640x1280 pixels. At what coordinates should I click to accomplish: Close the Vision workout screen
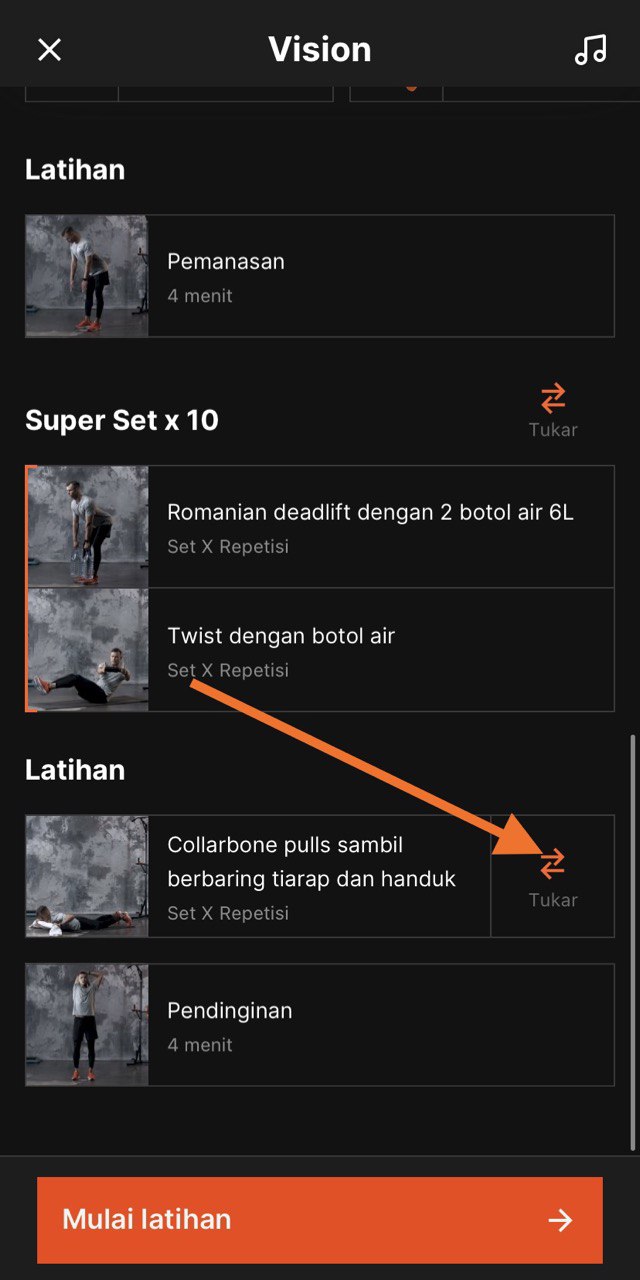tap(49, 49)
